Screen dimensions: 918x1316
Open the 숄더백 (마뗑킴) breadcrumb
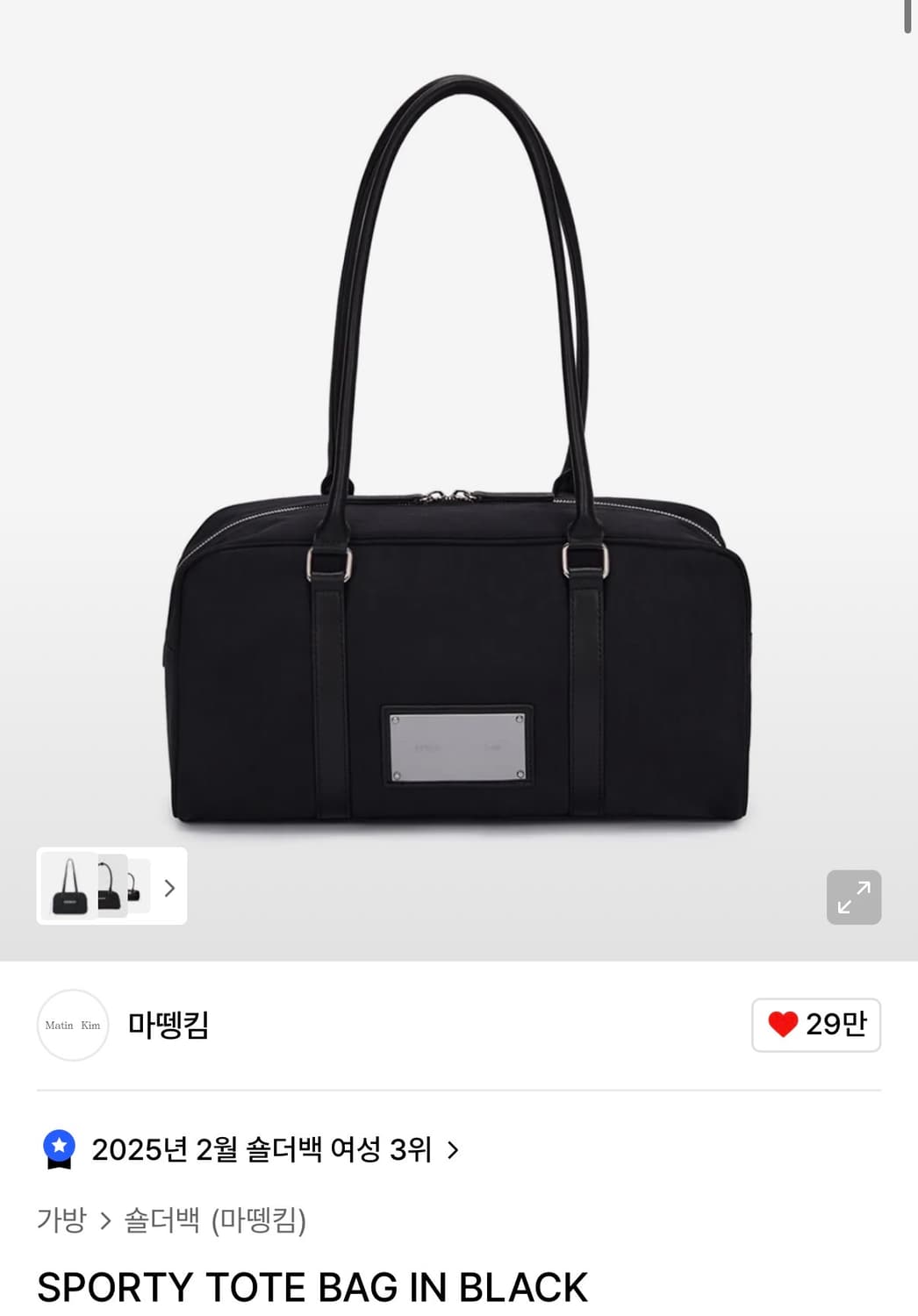217,1219
